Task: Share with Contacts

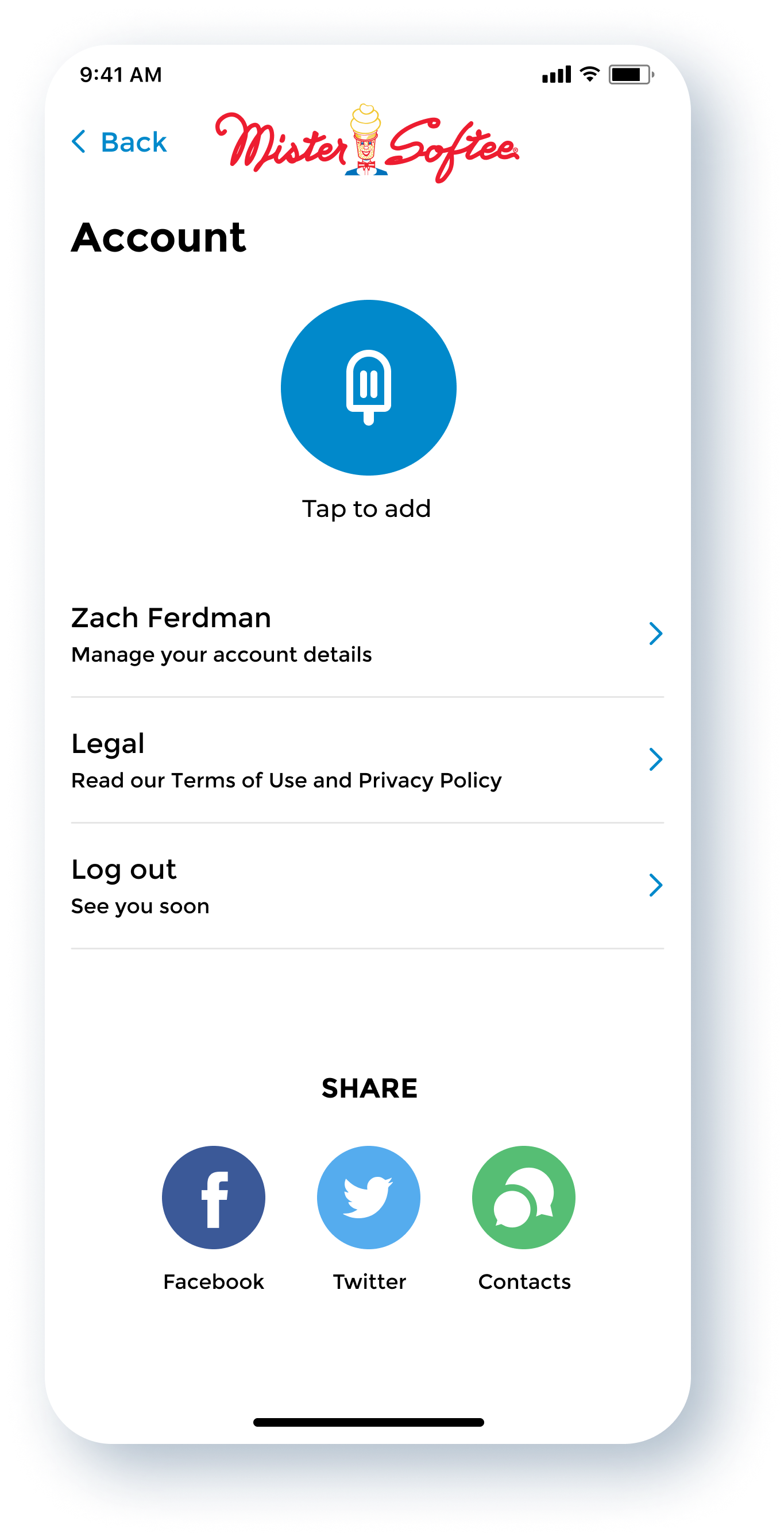Action: [x=523, y=1198]
